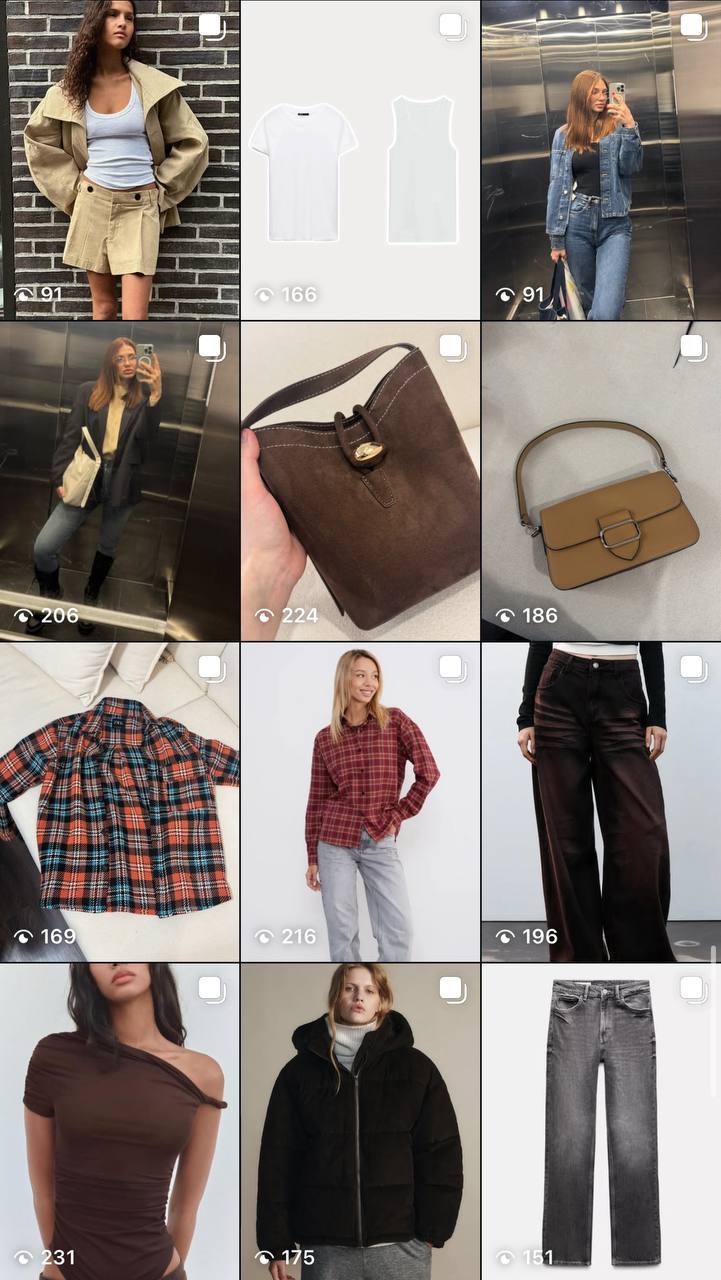Open the beige jacket and shorts outfit post
The width and height of the screenshot is (721, 1280).
pos(119,160)
